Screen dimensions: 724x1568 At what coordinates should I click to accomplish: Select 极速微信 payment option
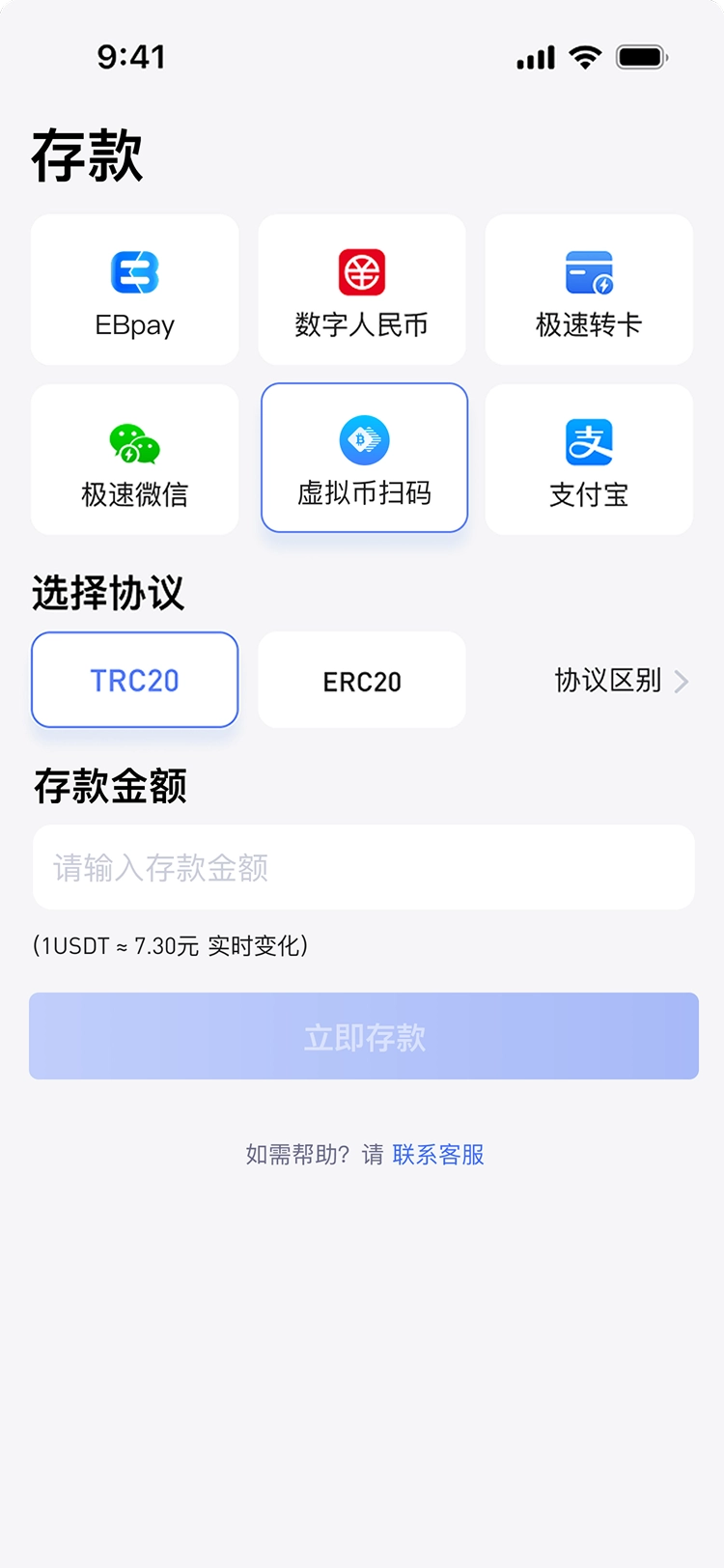135,460
